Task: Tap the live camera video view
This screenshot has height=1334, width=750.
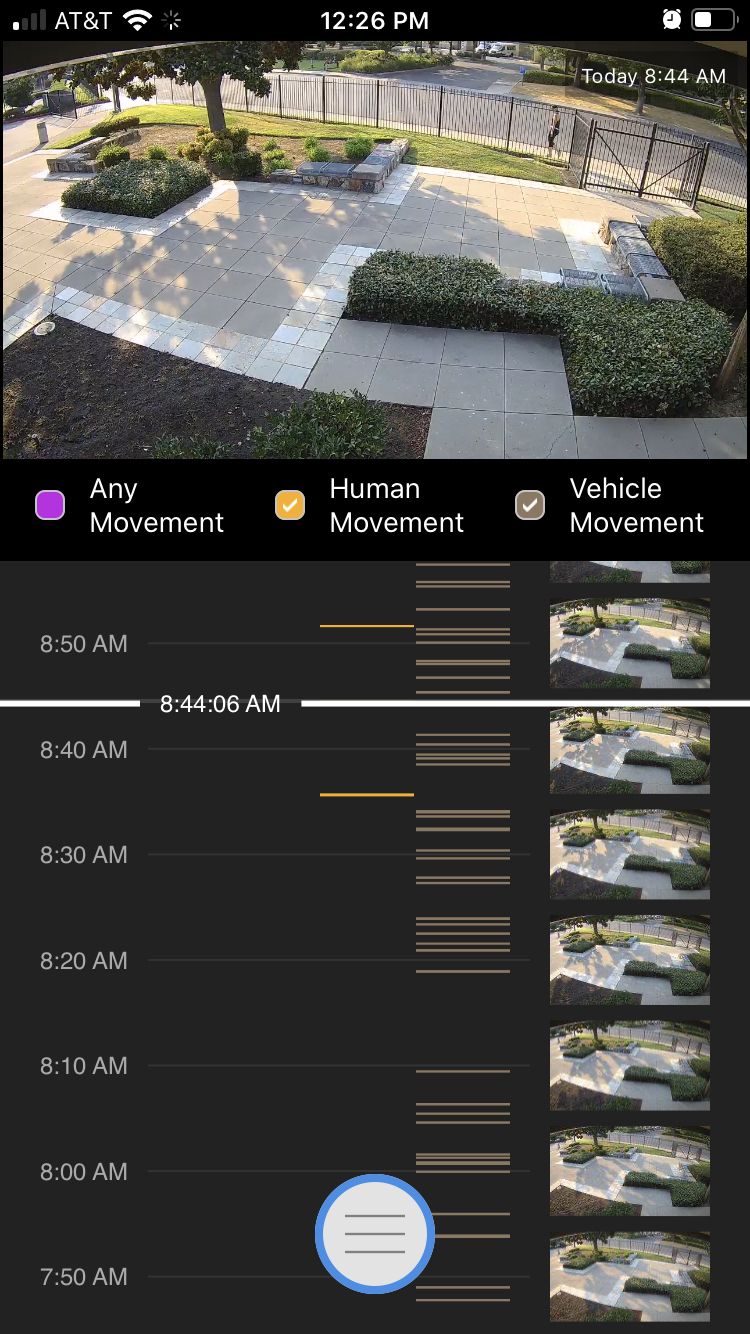Action: (x=375, y=250)
